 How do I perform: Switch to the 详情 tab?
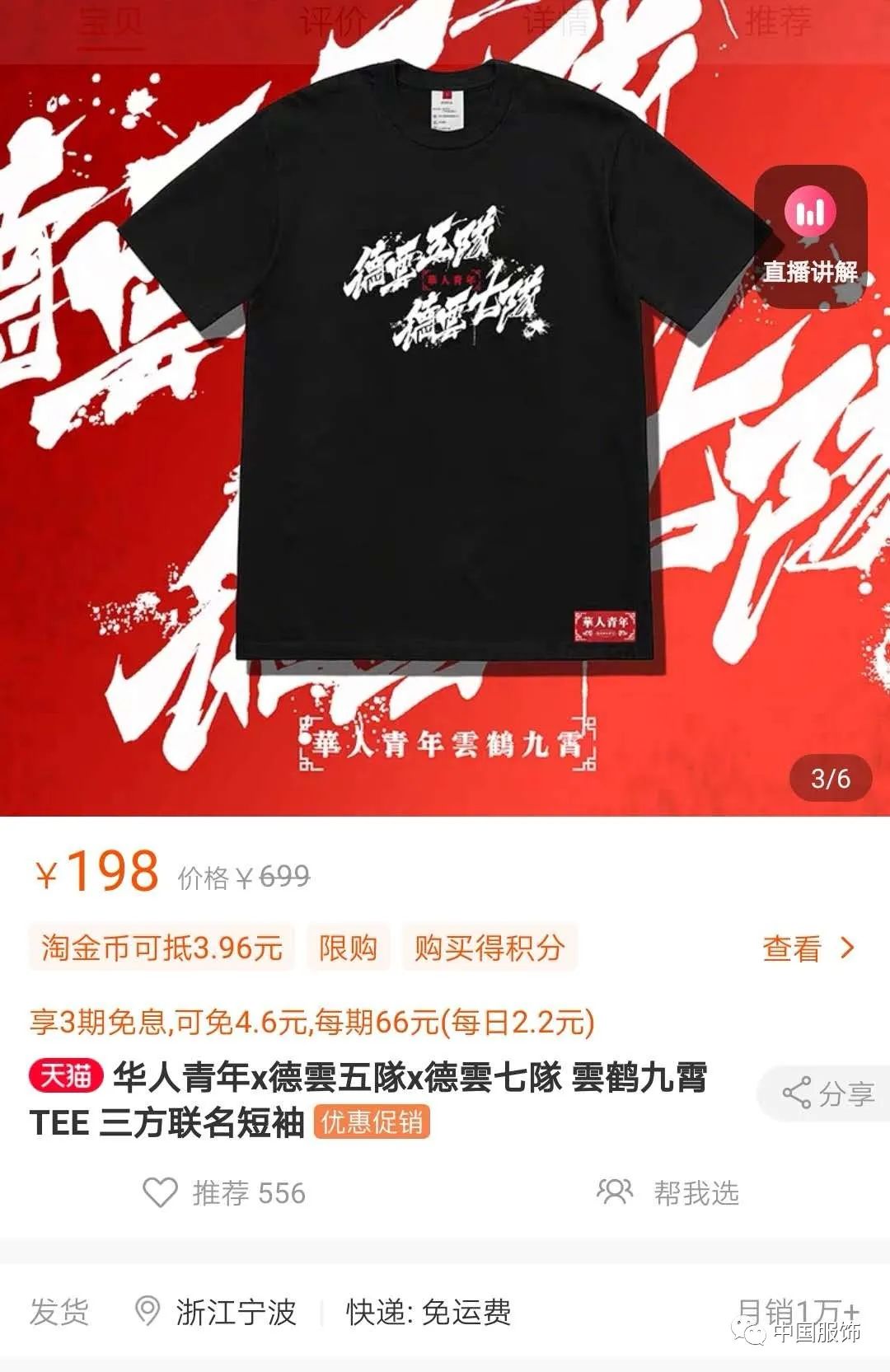555,22
